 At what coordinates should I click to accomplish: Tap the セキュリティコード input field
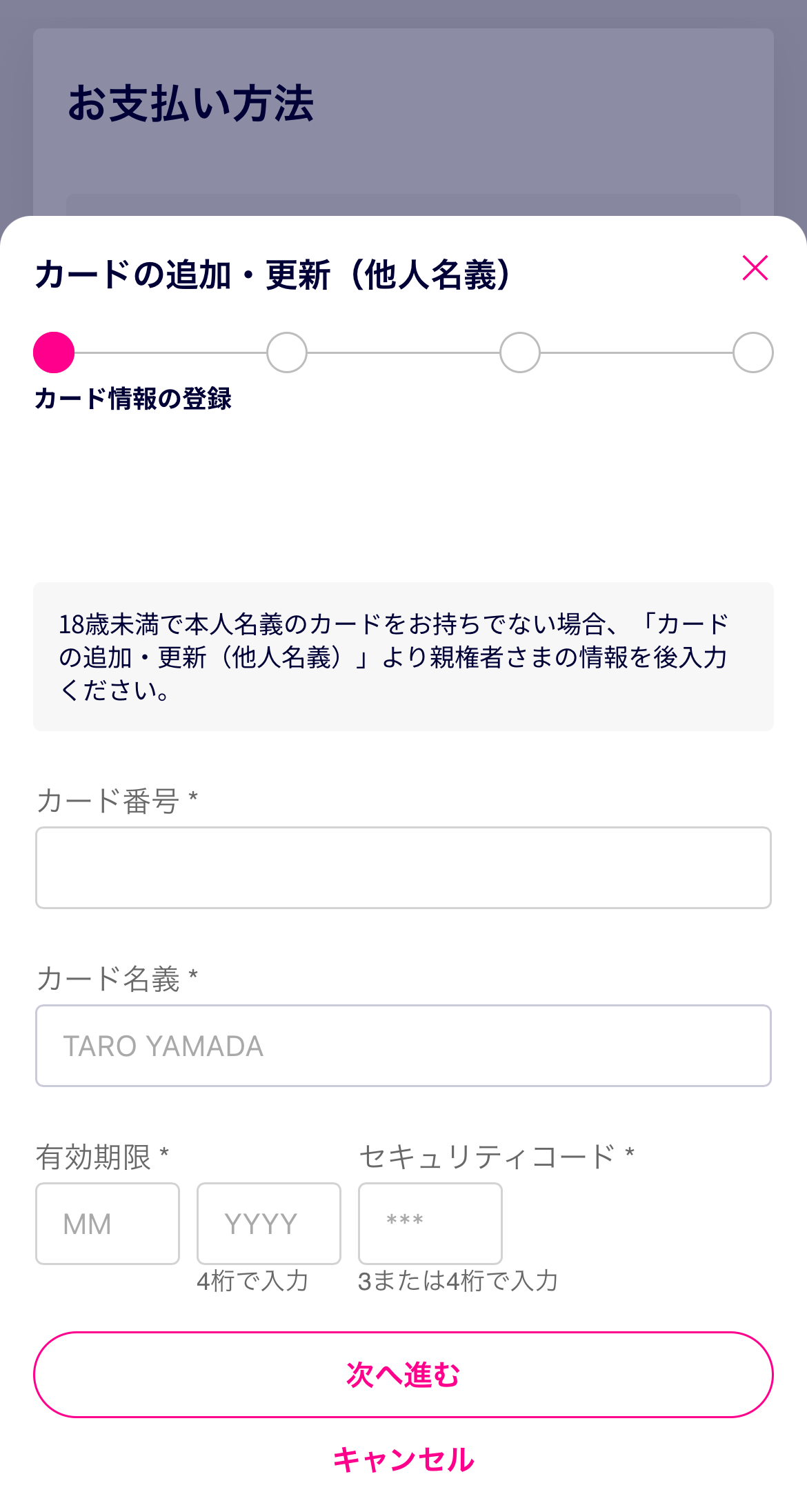click(x=430, y=1224)
